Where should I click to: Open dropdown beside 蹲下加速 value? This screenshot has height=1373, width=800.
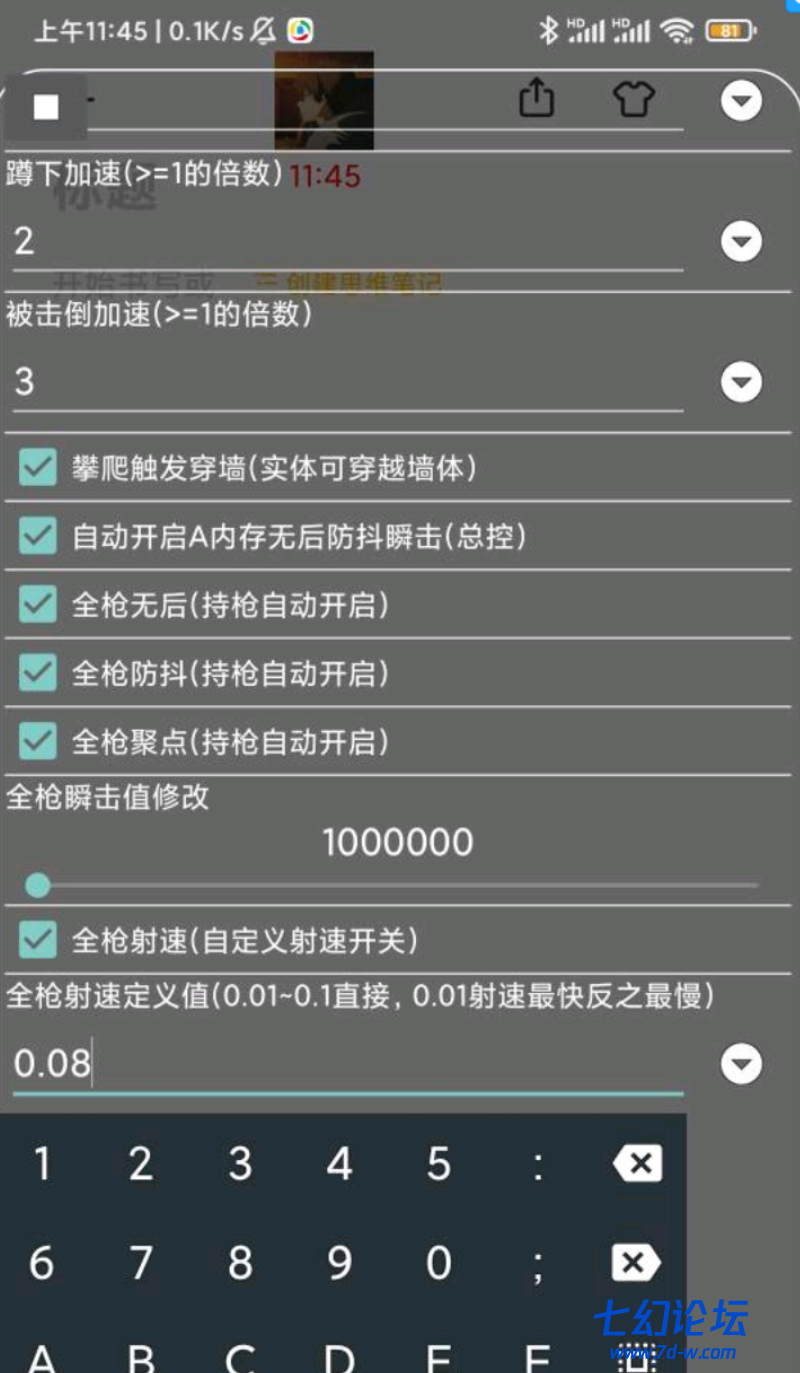pos(741,241)
